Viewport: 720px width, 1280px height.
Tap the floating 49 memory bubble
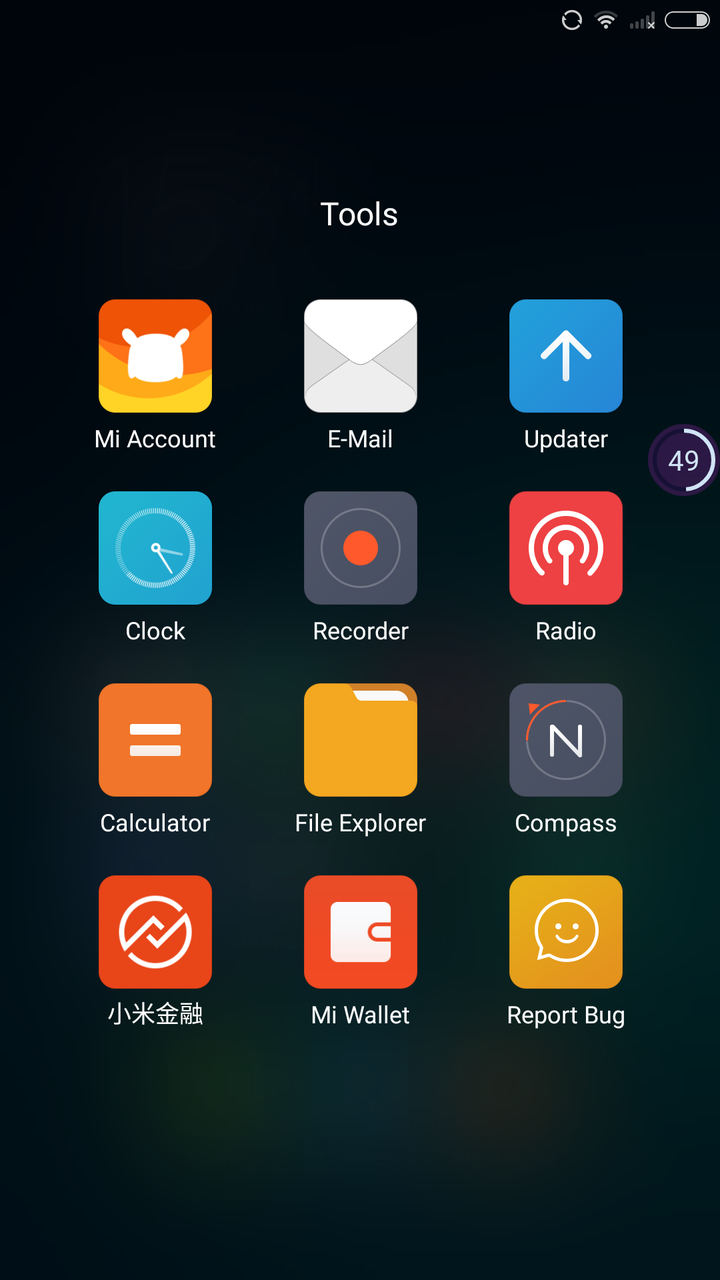(684, 460)
